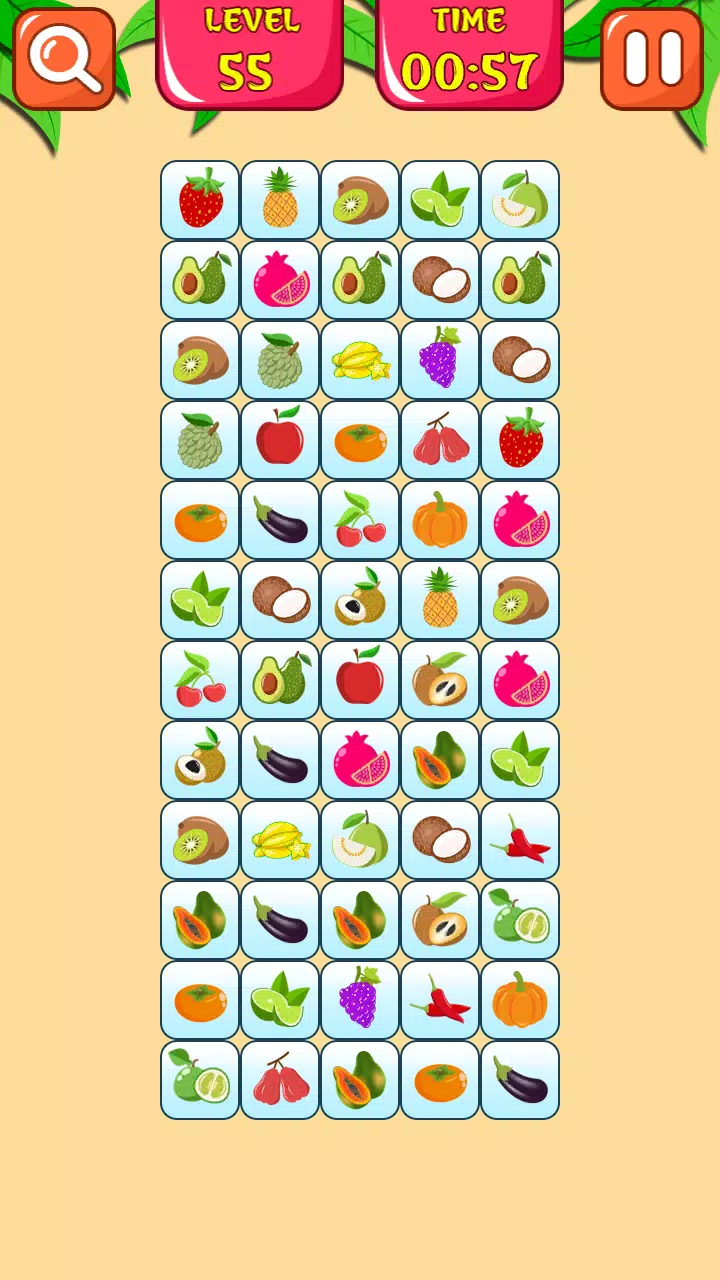Choose the starfruit tile between kiwi and guava
The image size is (720, 1280).
[280, 840]
